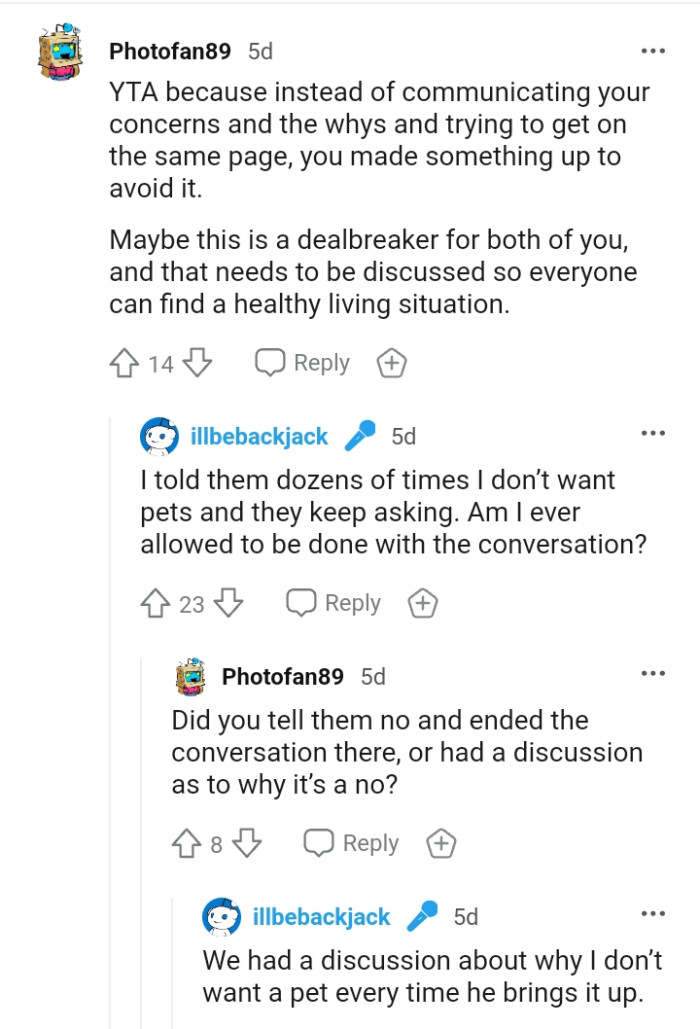Downvote Photofan89's comment with 8 votes
The width and height of the screenshot is (700, 1029).
246,843
